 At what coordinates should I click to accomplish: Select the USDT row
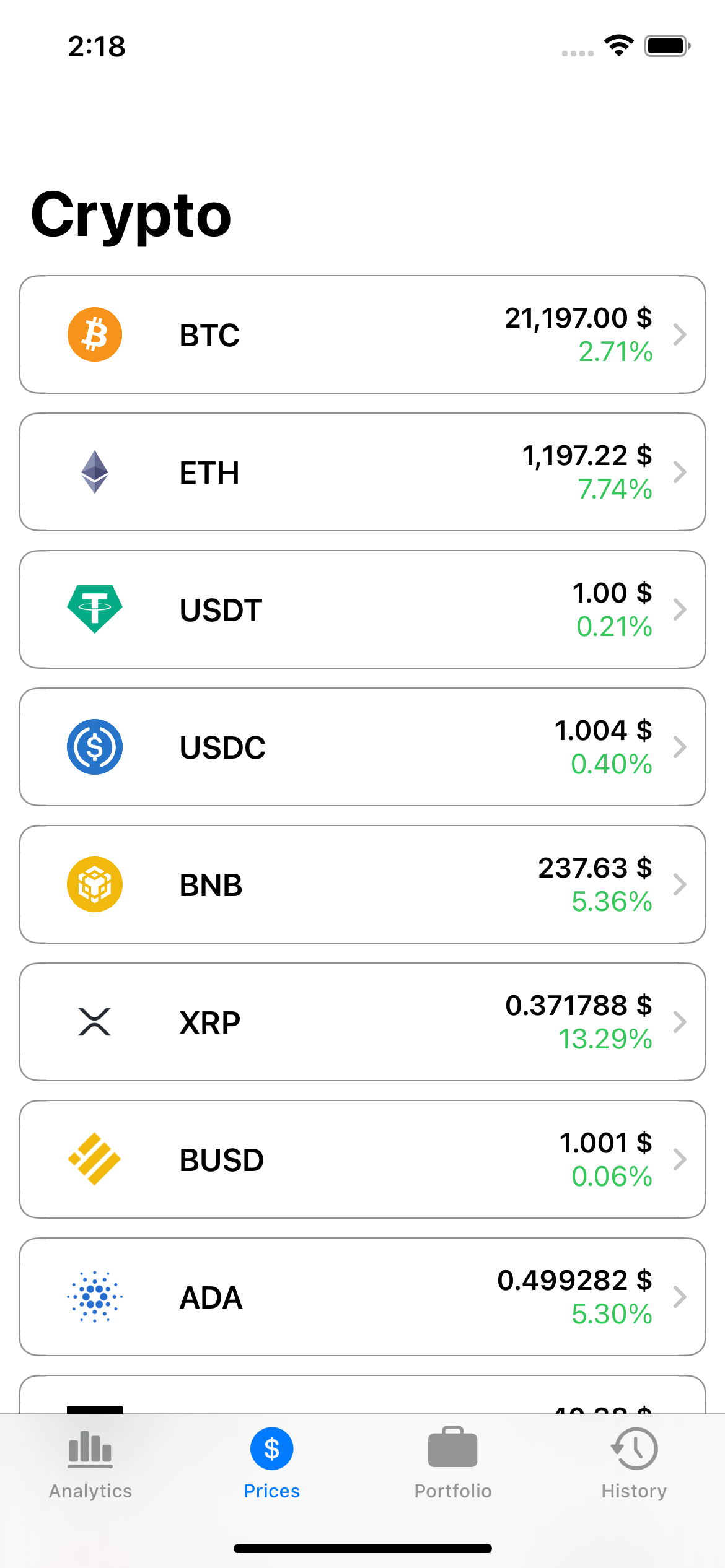362,609
